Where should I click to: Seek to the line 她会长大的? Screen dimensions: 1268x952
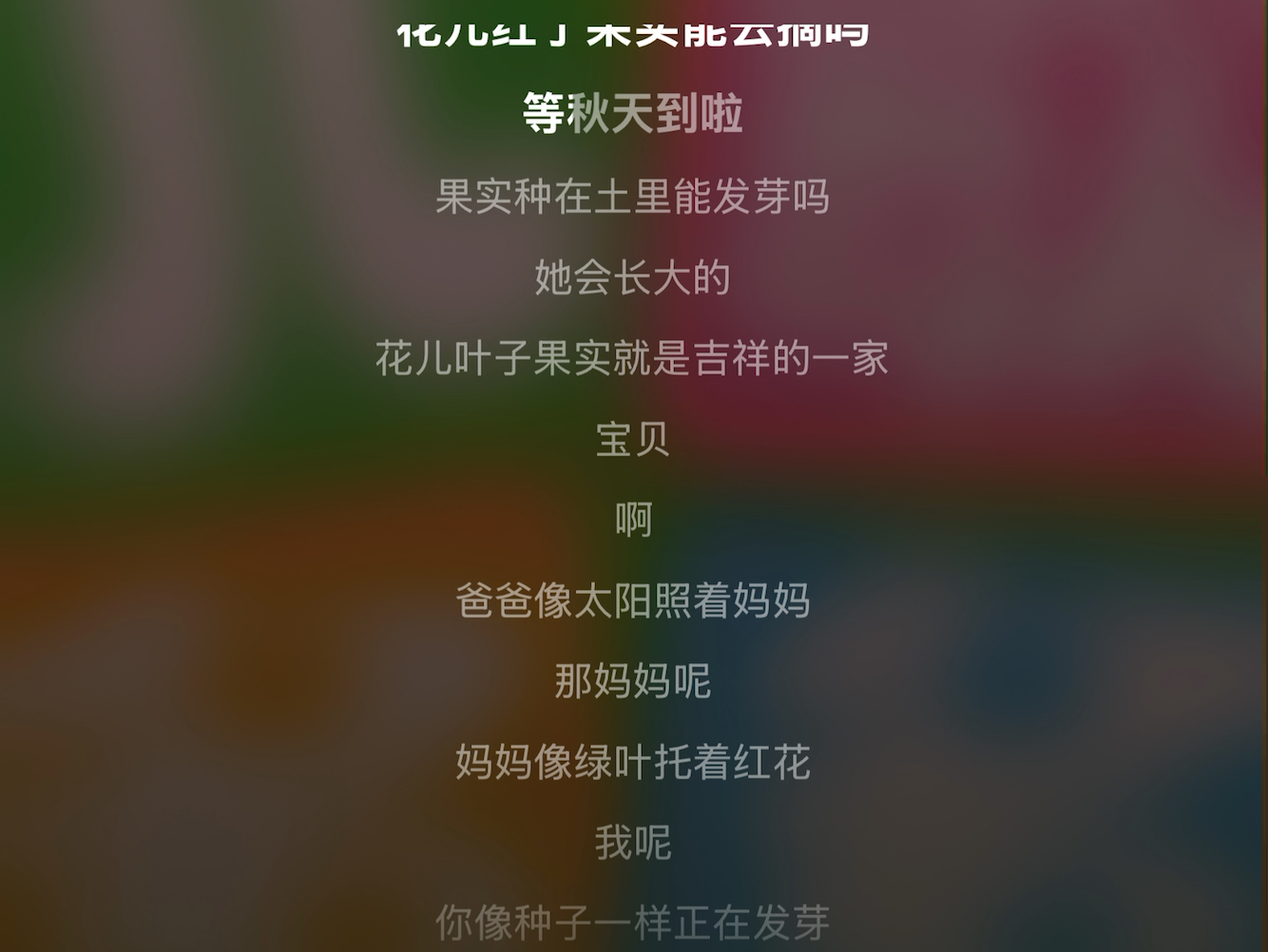[x=633, y=277]
